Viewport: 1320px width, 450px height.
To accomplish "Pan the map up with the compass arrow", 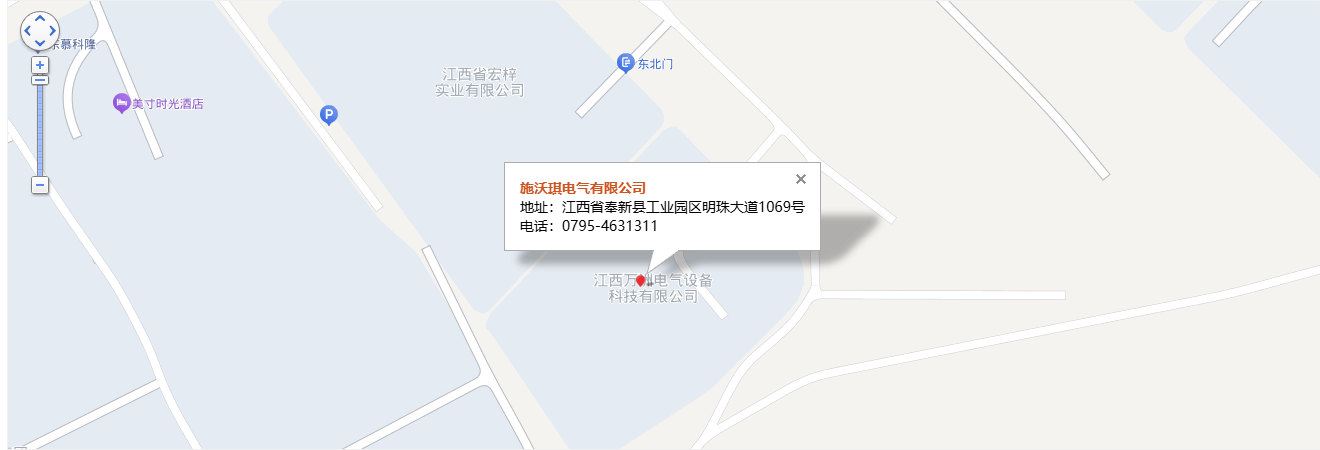I will click(x=40, y=19).
